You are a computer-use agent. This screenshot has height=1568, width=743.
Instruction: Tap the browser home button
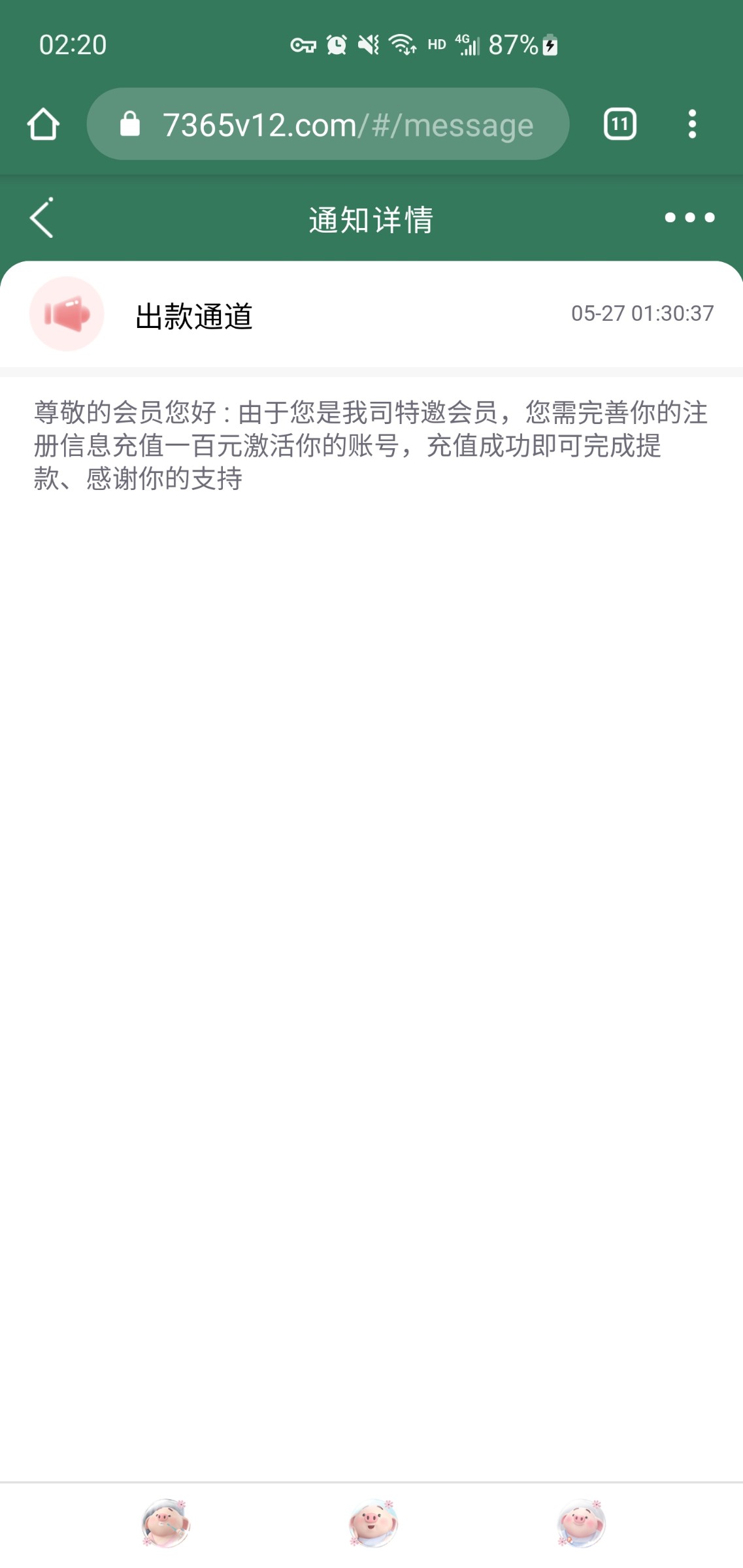coord(43,124)
